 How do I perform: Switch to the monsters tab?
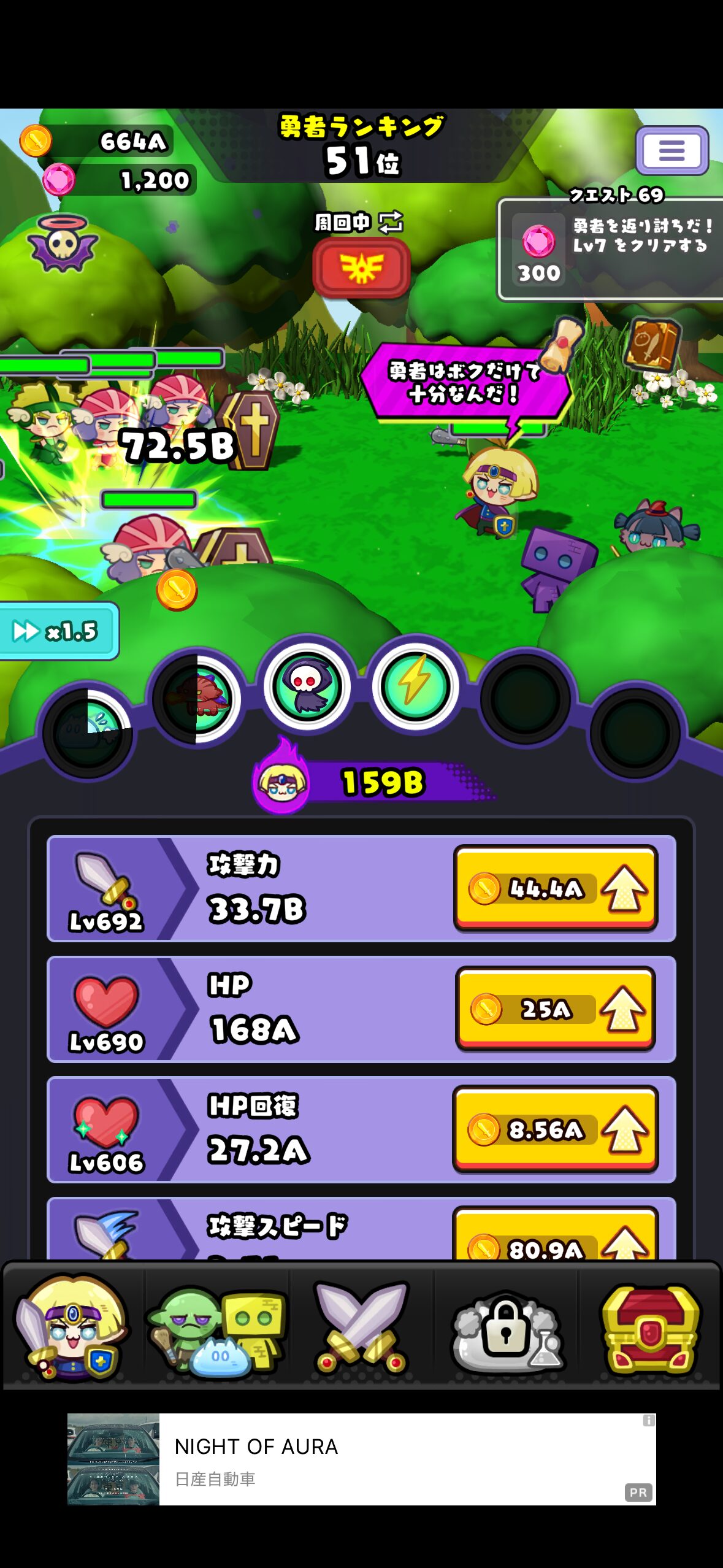click(x=217, y=1328)
